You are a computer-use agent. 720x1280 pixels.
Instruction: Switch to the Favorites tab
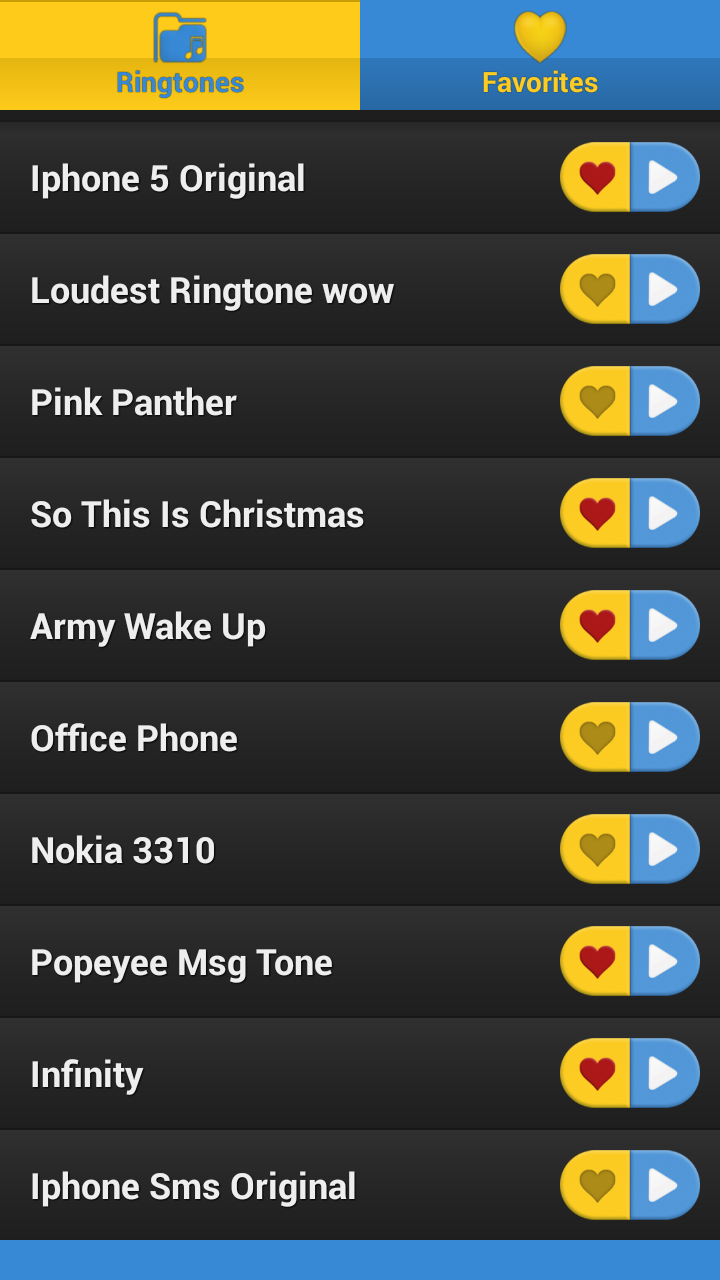[540, 55]
